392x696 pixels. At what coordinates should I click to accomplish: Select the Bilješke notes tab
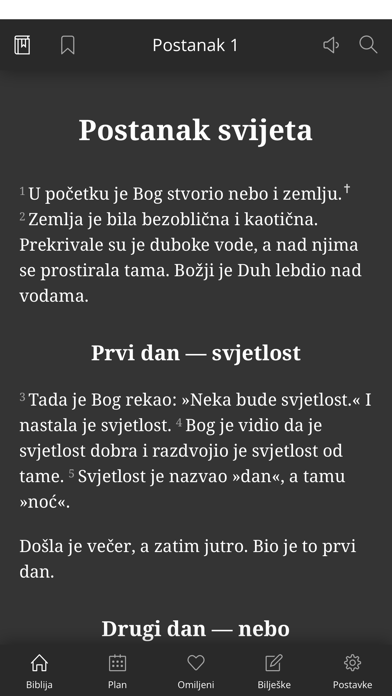click(x=274, y=671)
